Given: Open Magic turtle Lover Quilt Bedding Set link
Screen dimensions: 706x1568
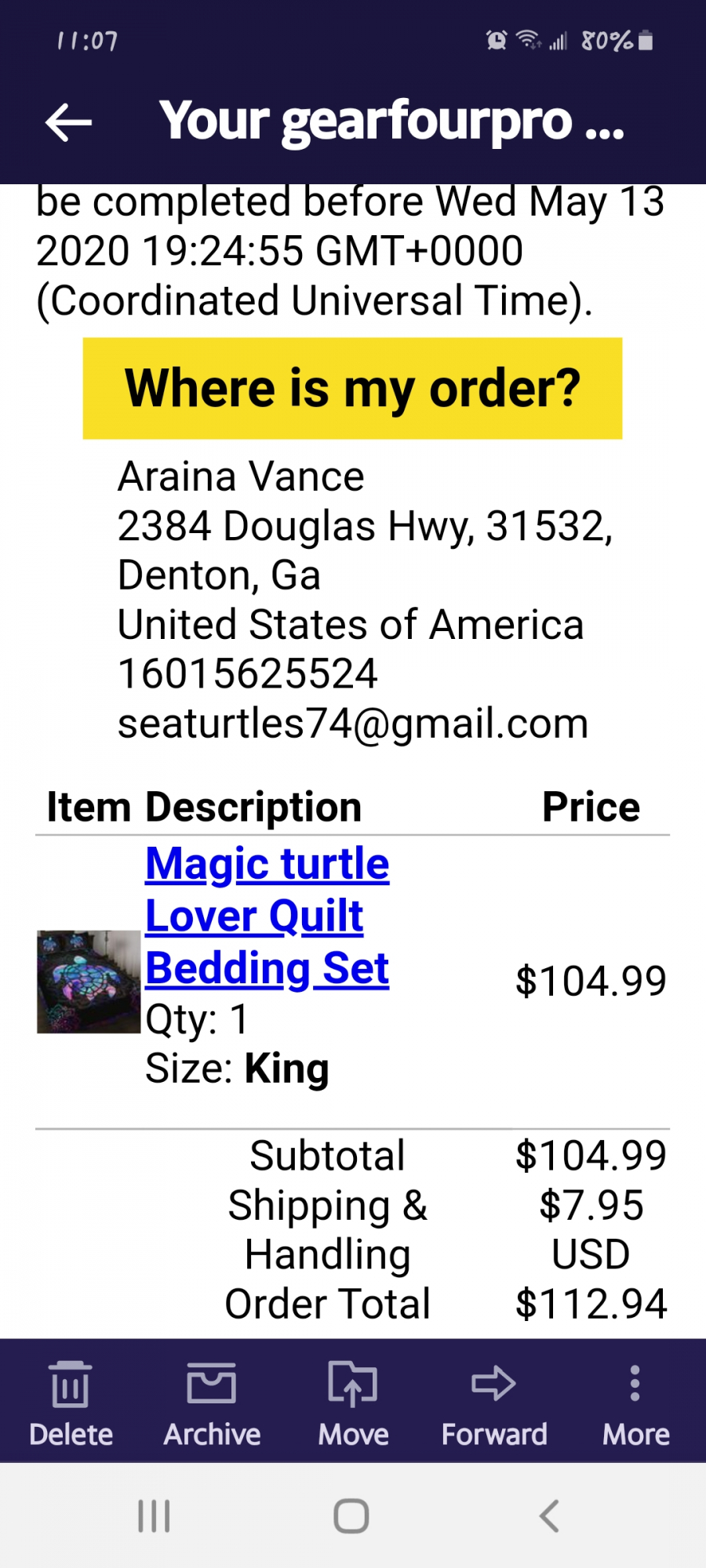Looking at the screenshot, I should 267,916.
